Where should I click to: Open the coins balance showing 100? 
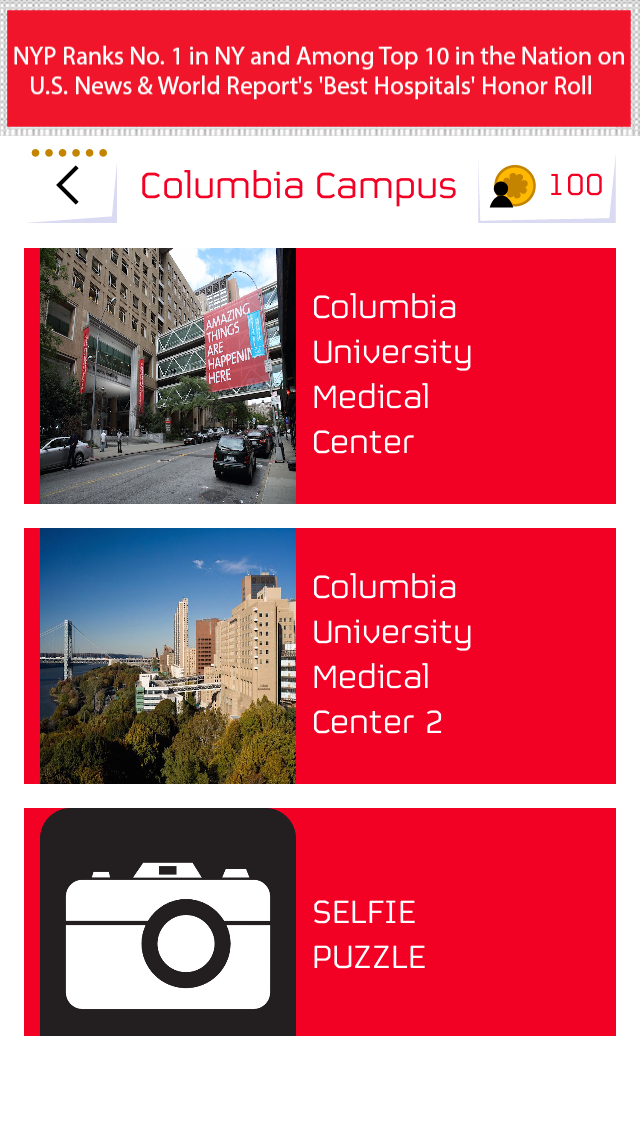point(547,187)
